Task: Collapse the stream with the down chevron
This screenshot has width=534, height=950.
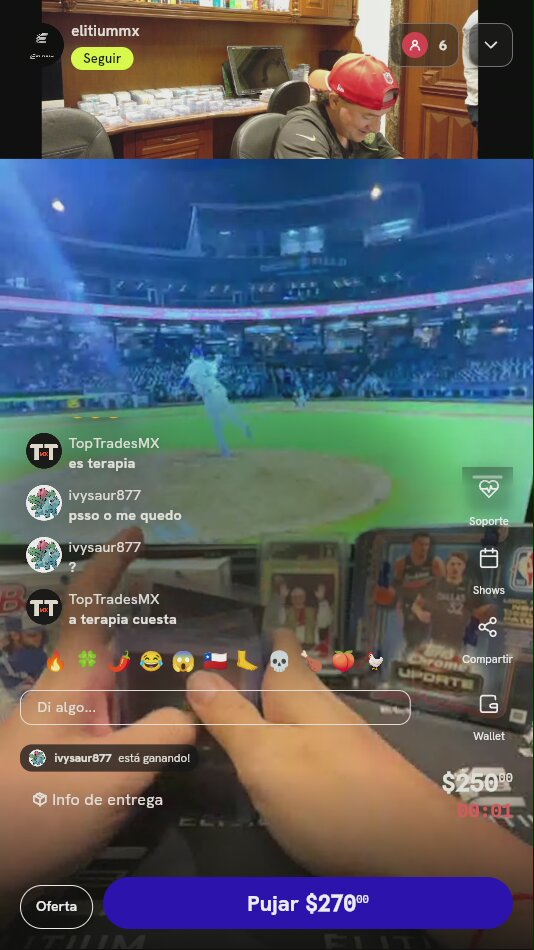Action: click(491, 45)
